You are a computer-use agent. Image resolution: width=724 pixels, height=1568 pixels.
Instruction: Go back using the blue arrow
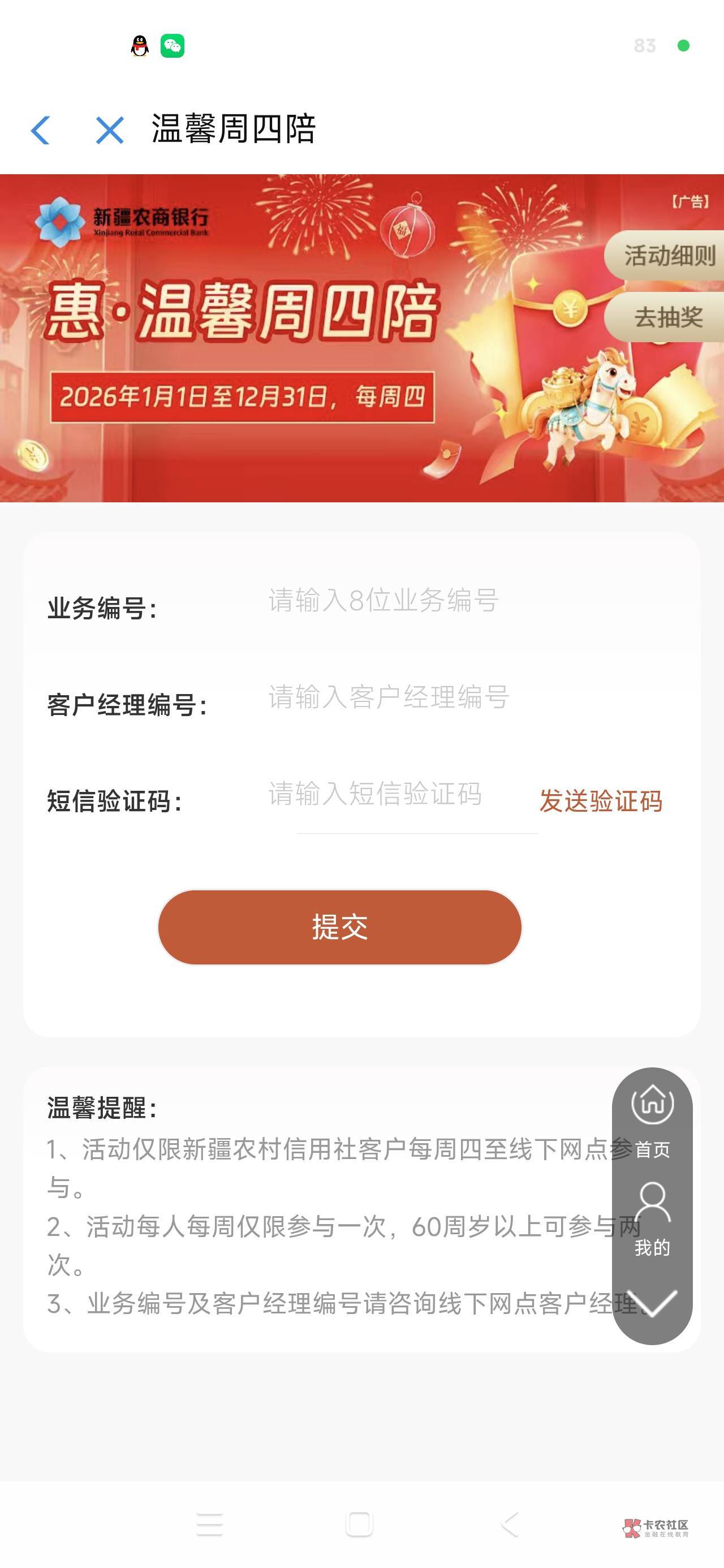click(x=40, y=130)
